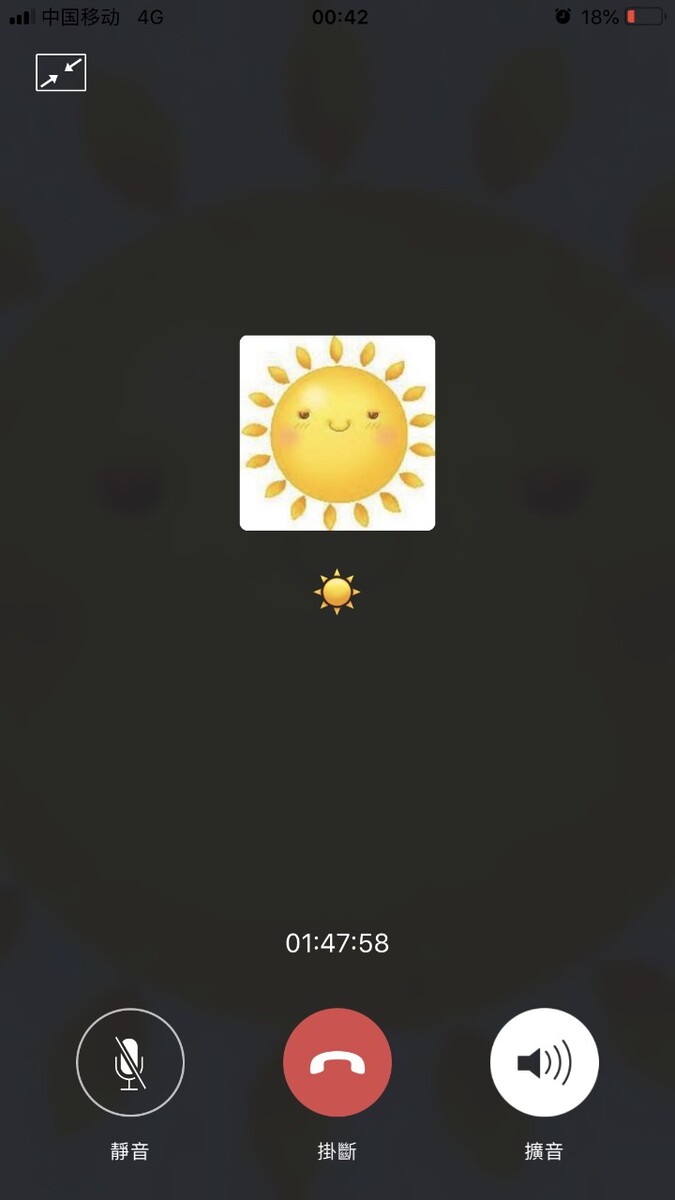Hang up the call with 掛斷
Viewport: 675px width, 1200px height.
point(337,1062)
